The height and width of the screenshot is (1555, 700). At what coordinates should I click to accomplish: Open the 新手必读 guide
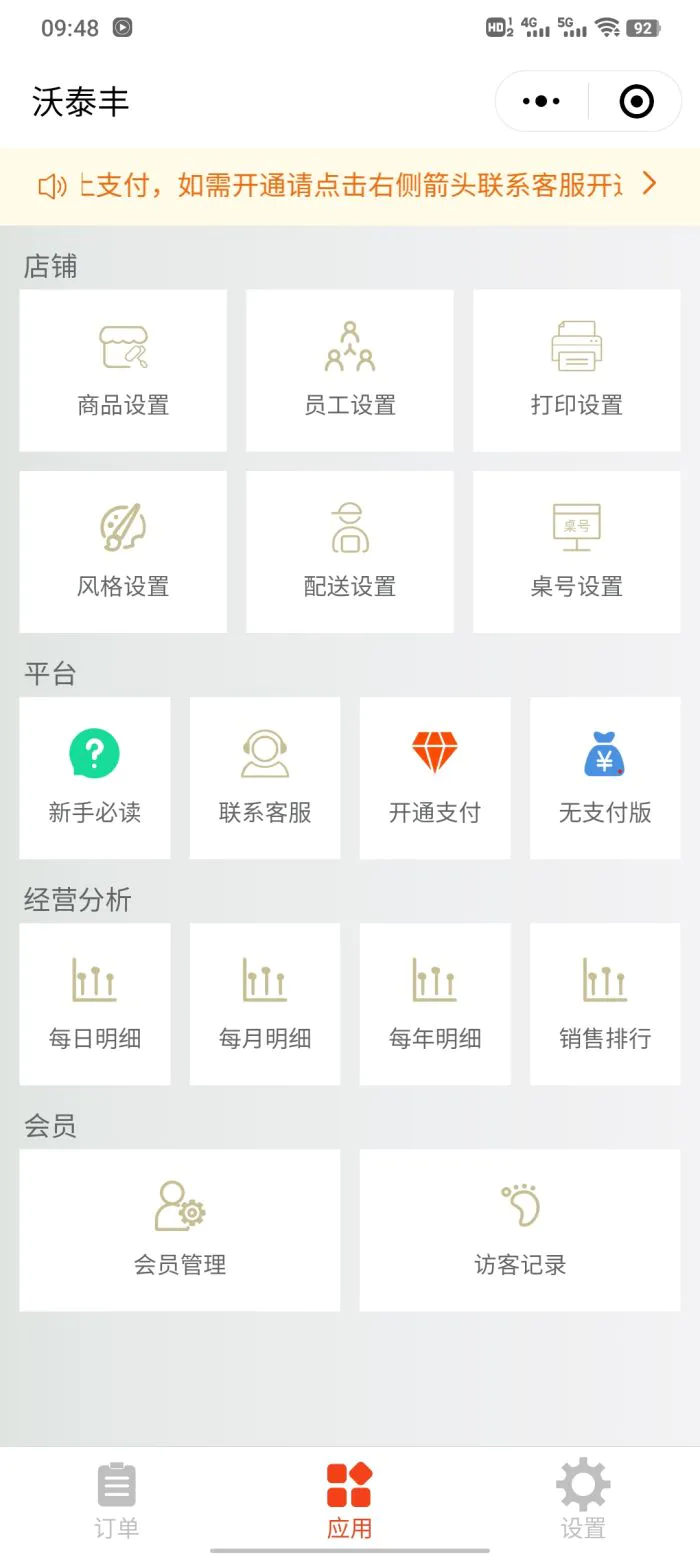click(95, 778)
